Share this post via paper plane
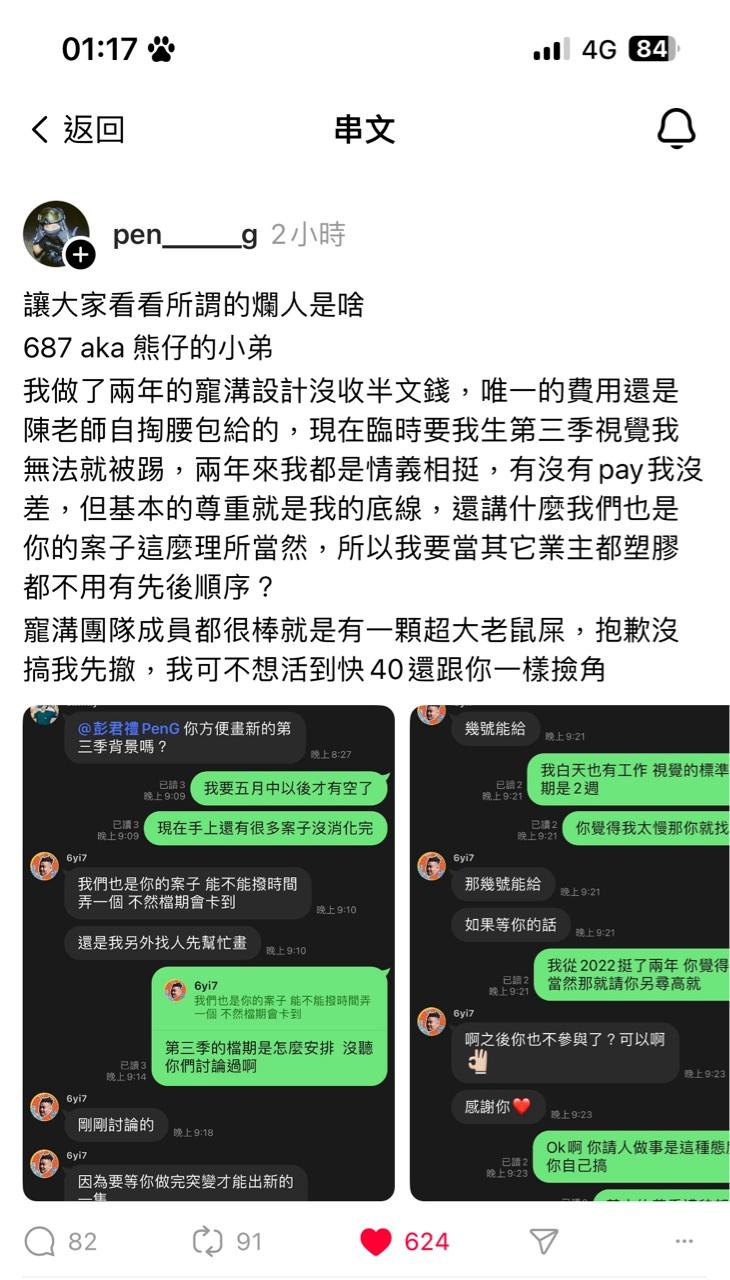Screen dimensions: 730x1280 click(x=543, y=1242)
